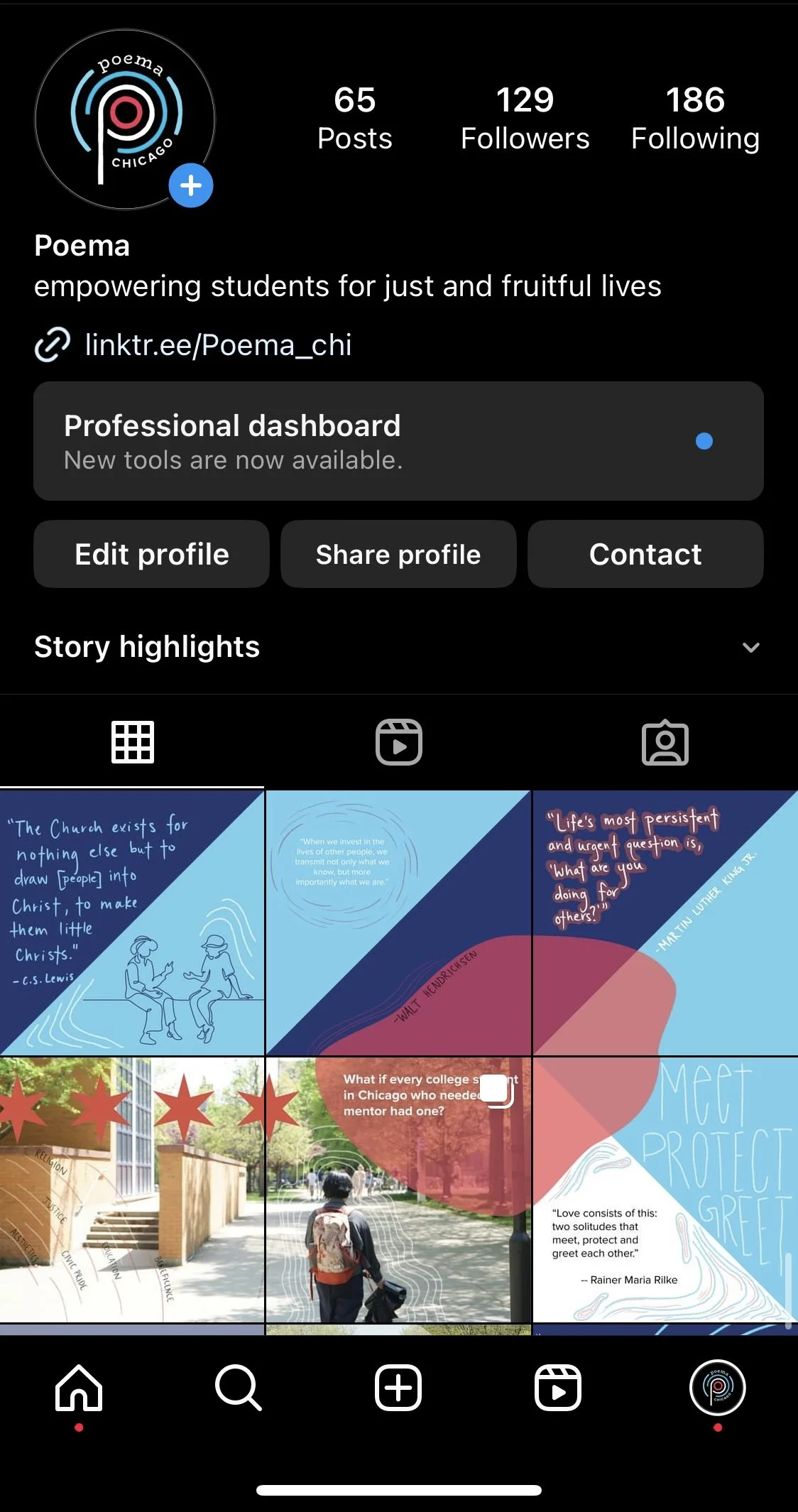Open the Following list
The image size is (798, 1512).
click(x=695, y=118)
